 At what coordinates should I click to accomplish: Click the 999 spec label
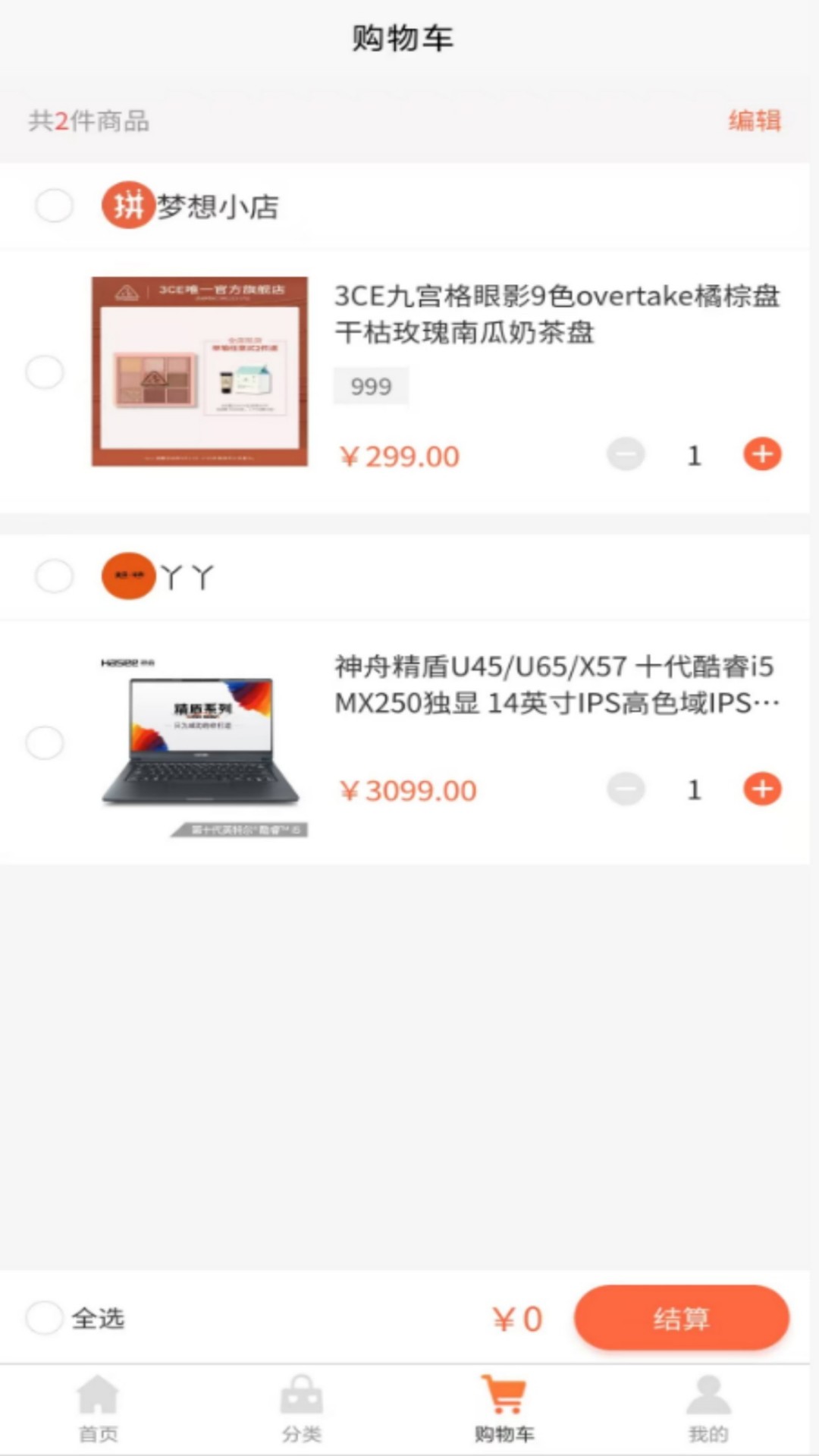(x=371, y=385)
